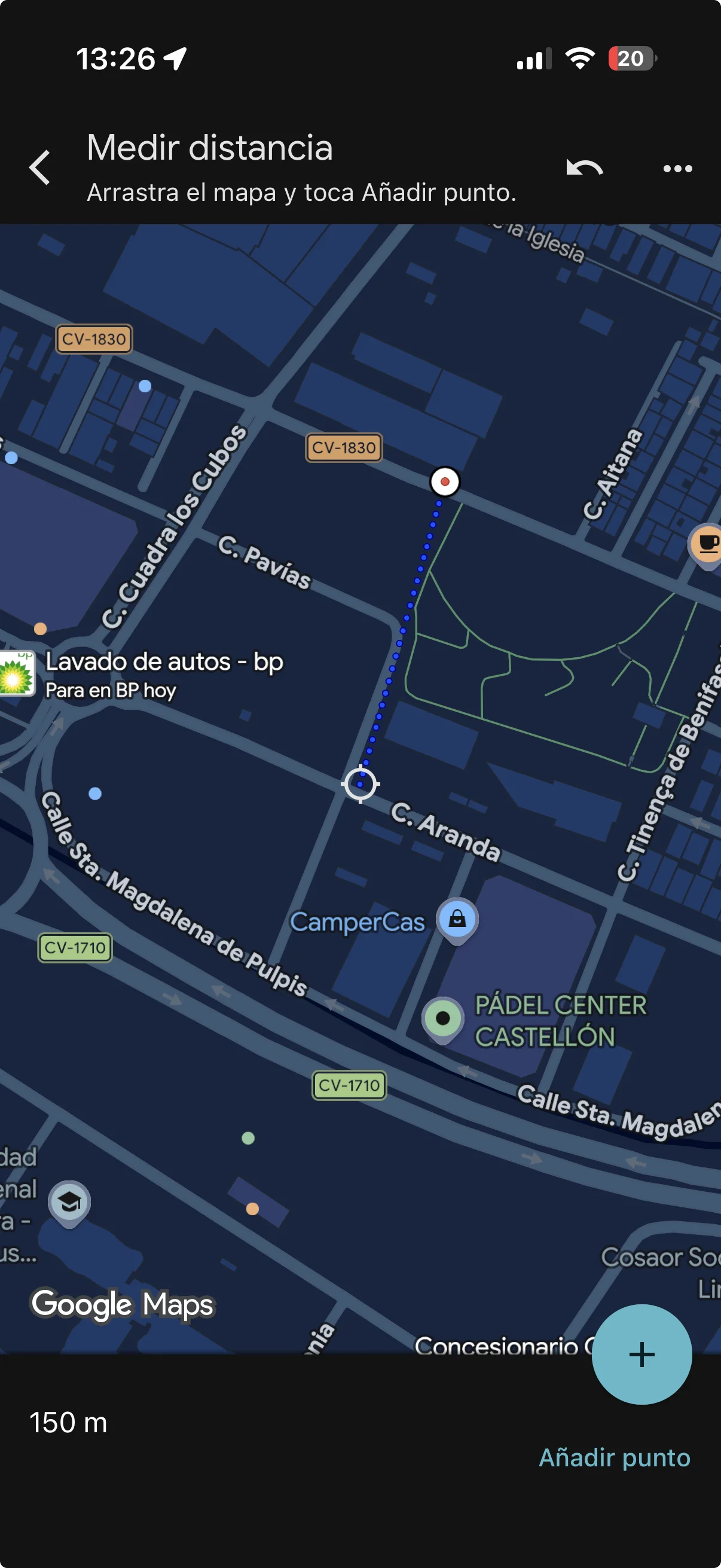Tap the 150 m scale indicator
This screenshot has height=1568, width=721.
click(68, 1423)
